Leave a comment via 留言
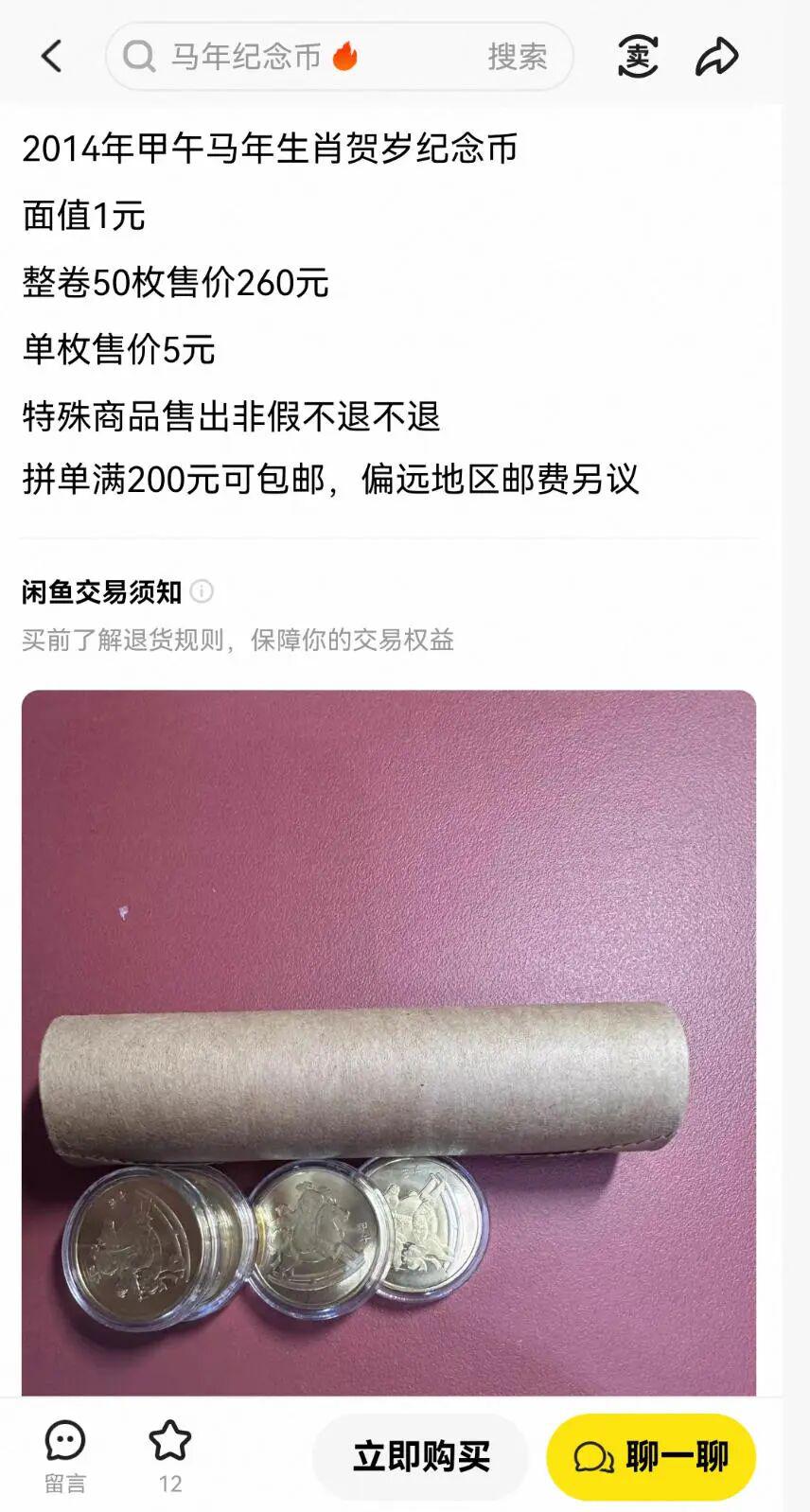Screen dimensions: 810x1512 point(65,1455)
